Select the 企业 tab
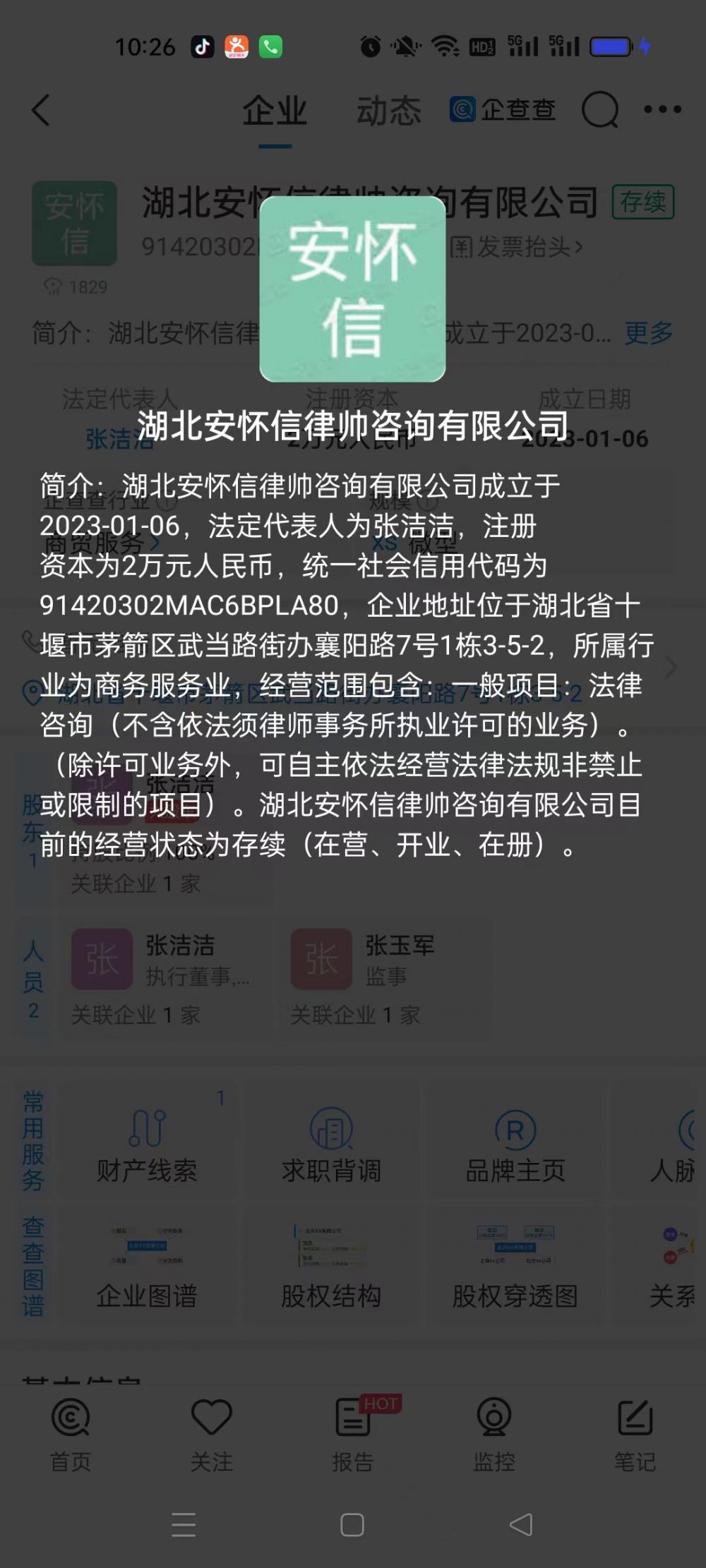 point(275,111)
